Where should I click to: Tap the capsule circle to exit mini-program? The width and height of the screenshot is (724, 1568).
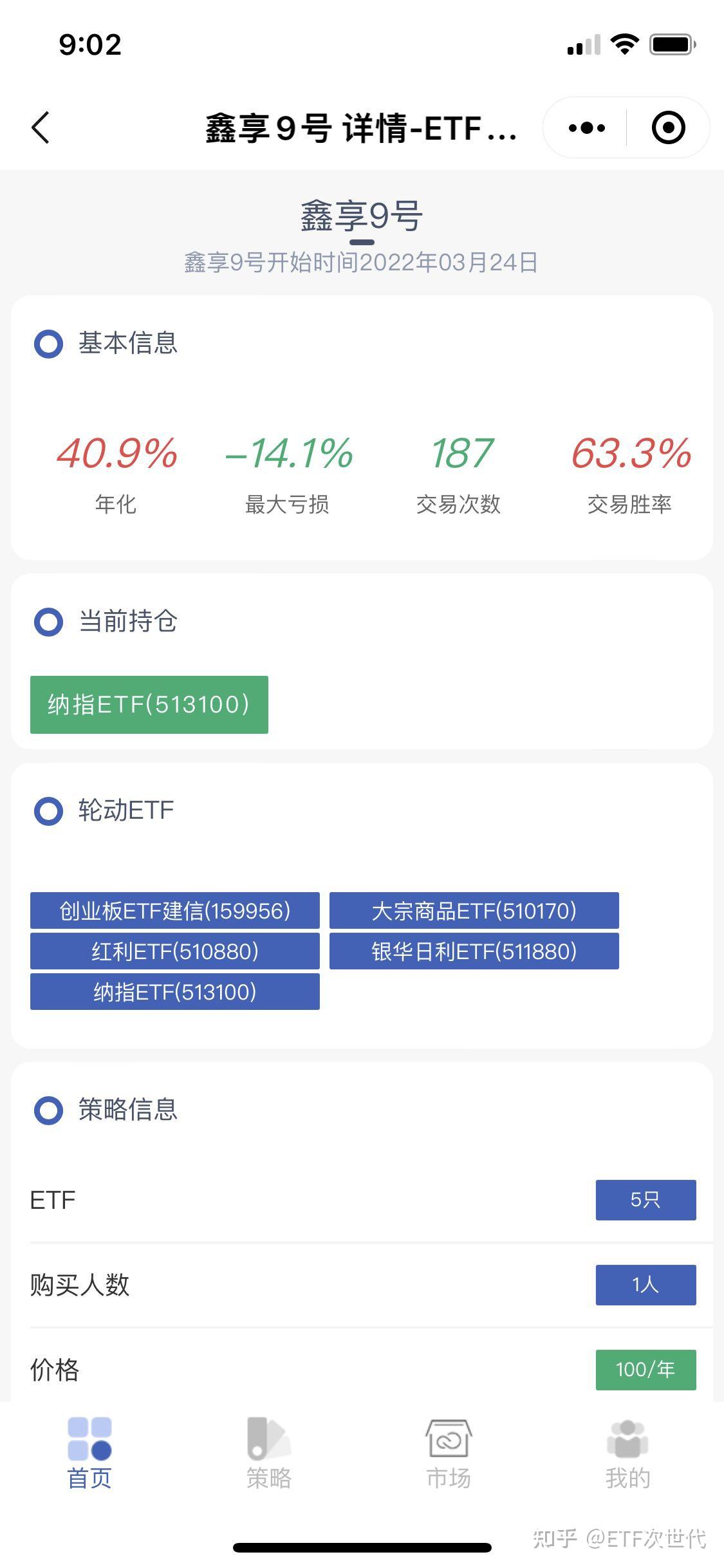[667, 127]
